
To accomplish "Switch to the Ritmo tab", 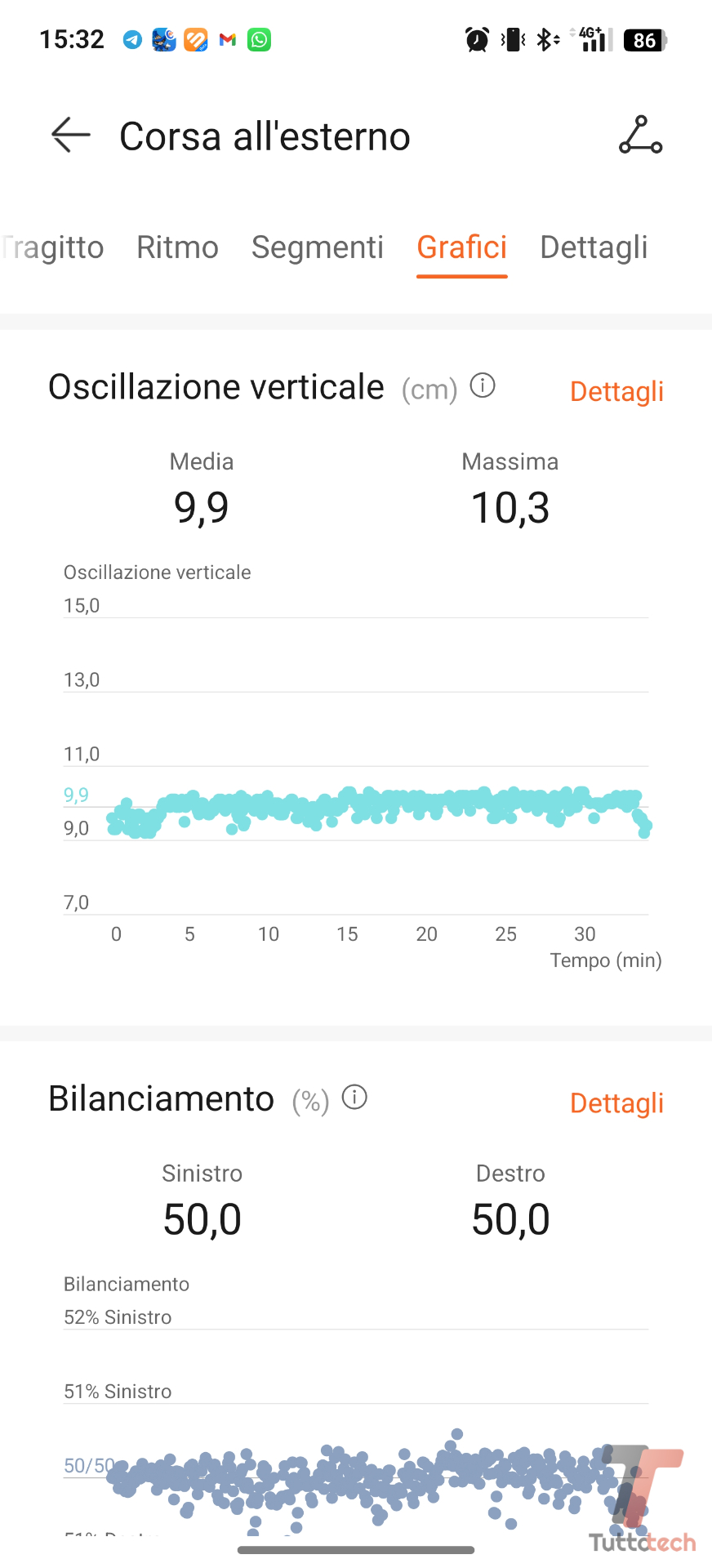I will pyautogui.click(x=177, y=247).
